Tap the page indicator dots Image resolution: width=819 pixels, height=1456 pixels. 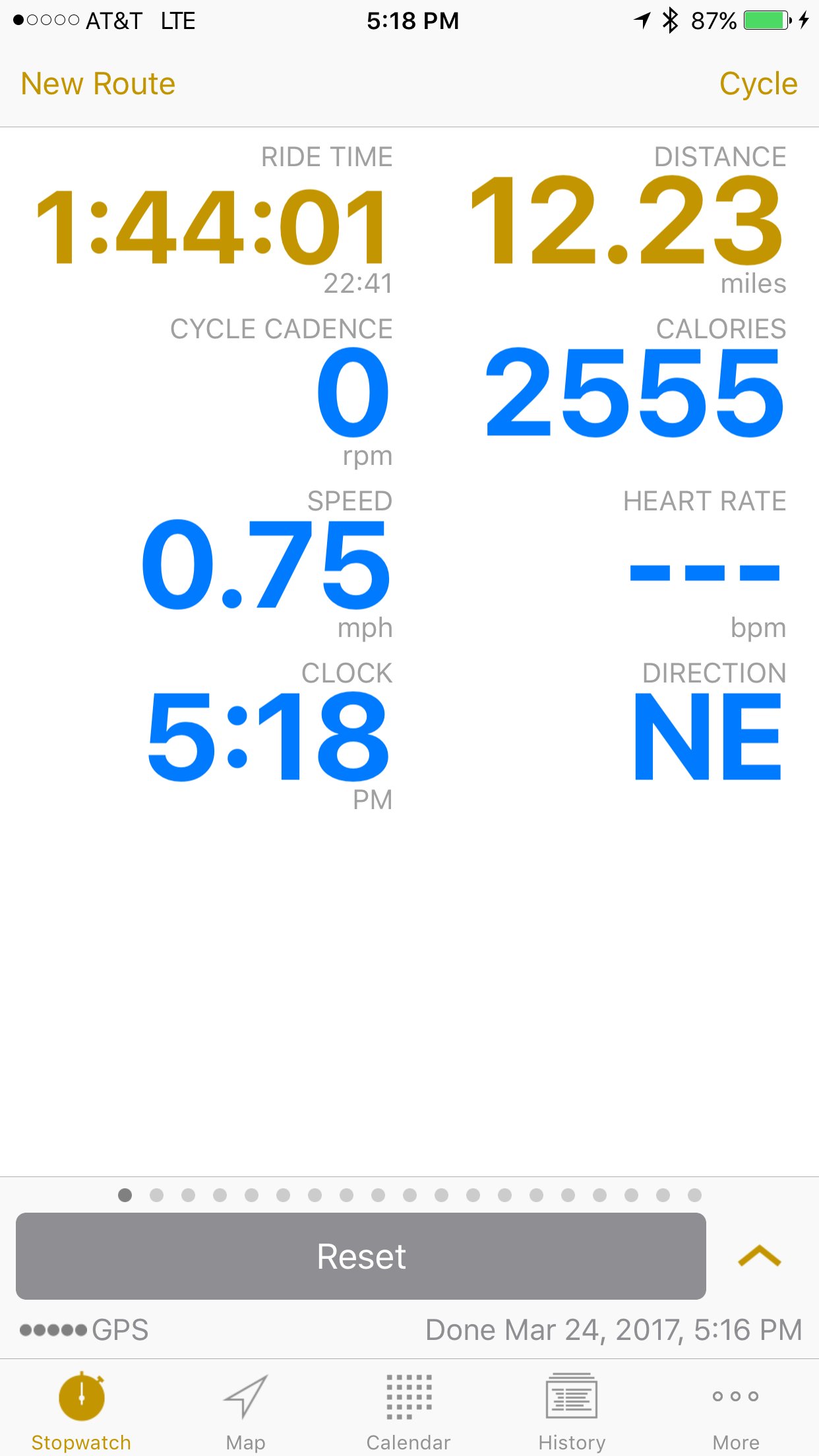tap(409, 1195)
